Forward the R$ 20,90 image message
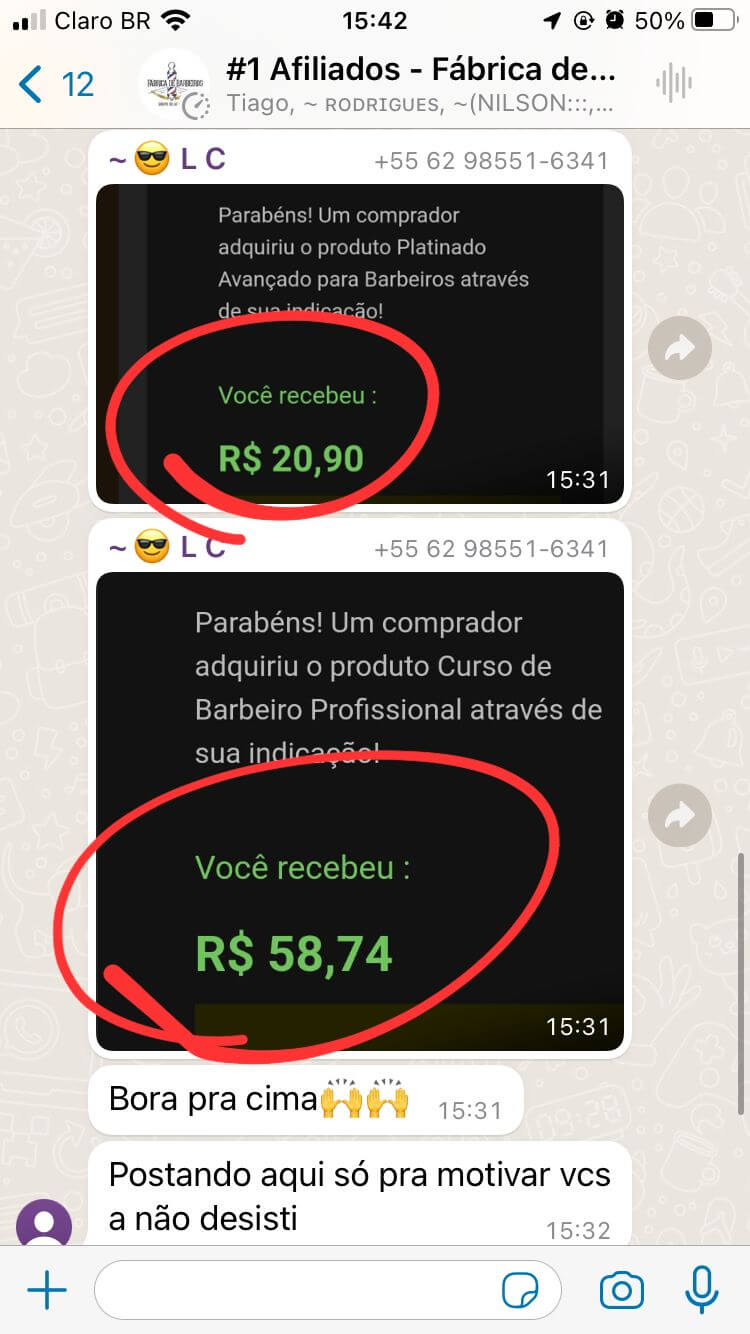Screen dimensions: 750x1334 click(x=680, y=347)
